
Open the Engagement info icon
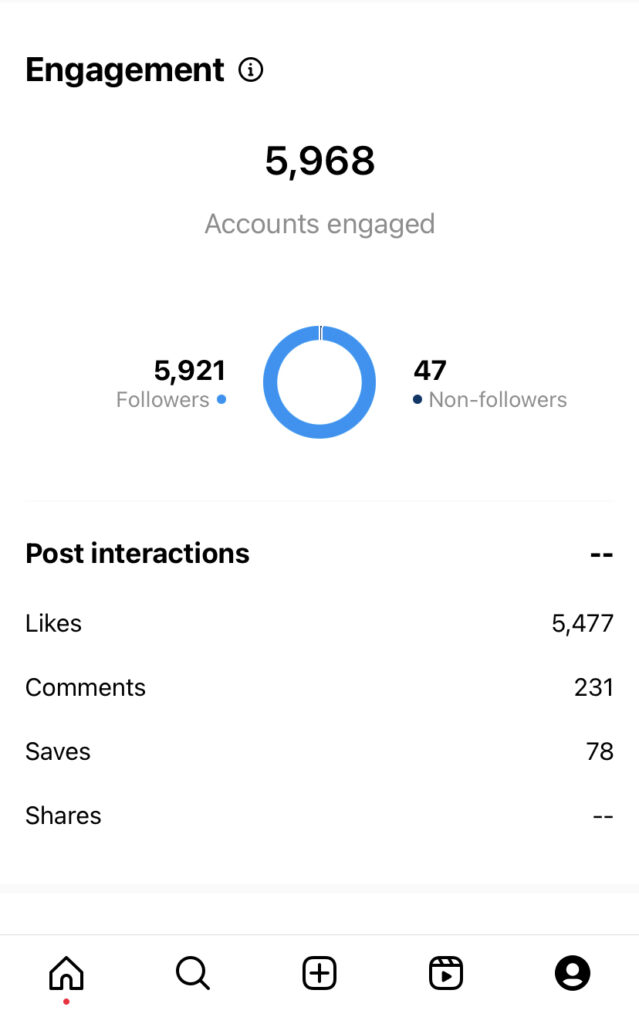pos(251,70)
